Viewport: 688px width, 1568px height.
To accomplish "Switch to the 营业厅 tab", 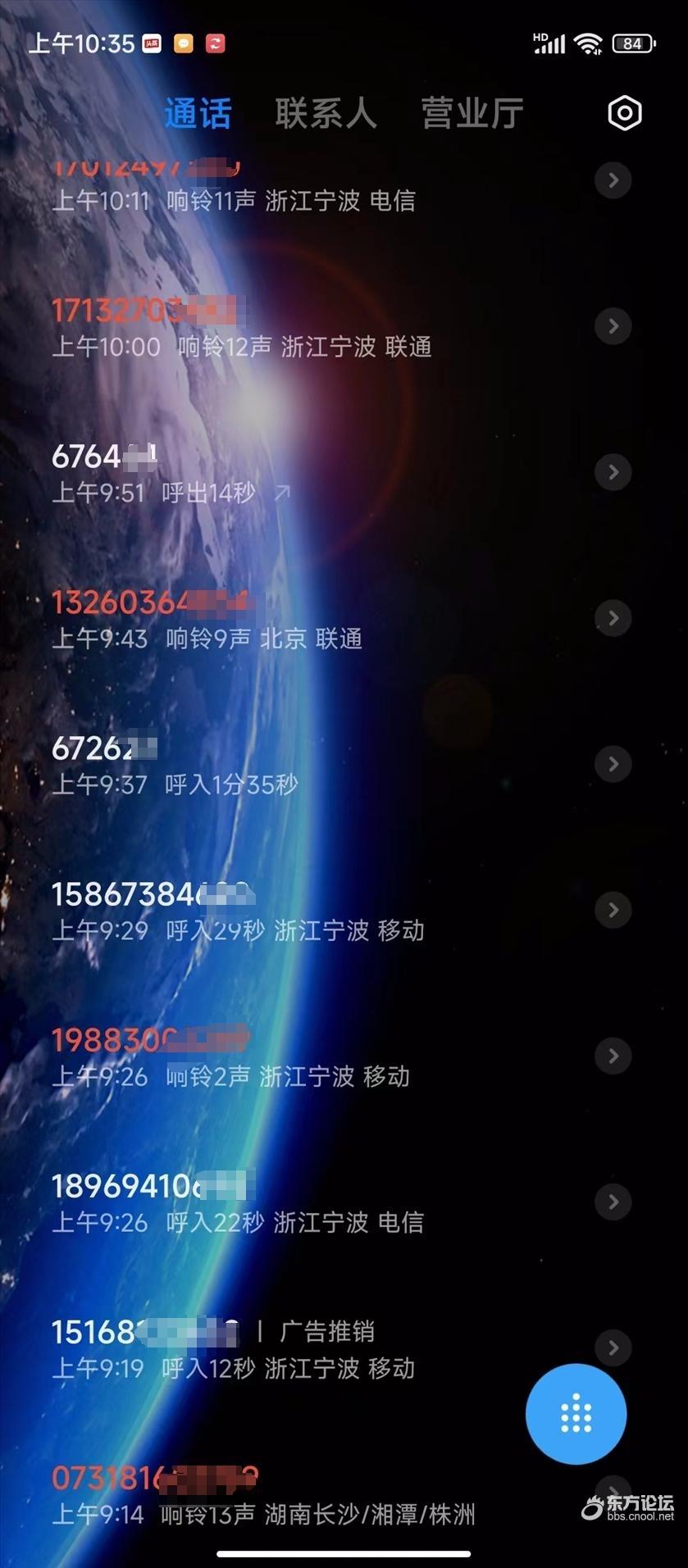I will tap(472, 113).
